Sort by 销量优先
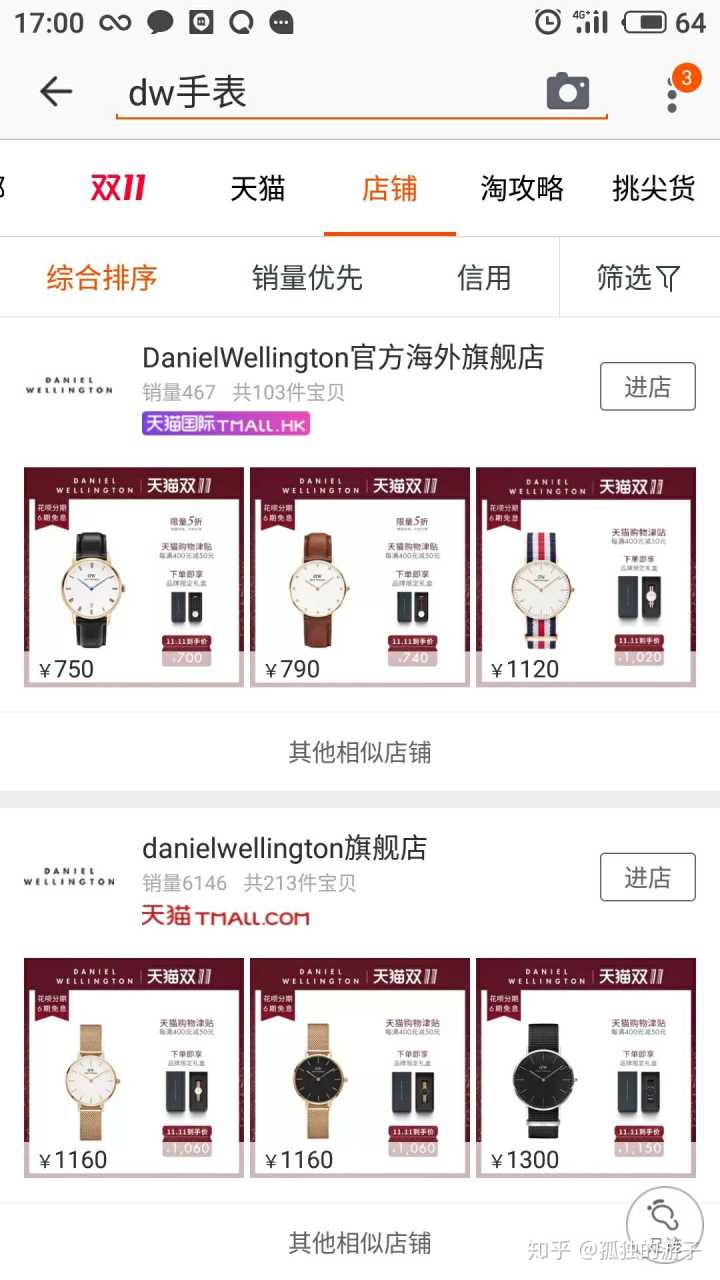The height and width of the screenshot is (1280, 720). [307, 277]
